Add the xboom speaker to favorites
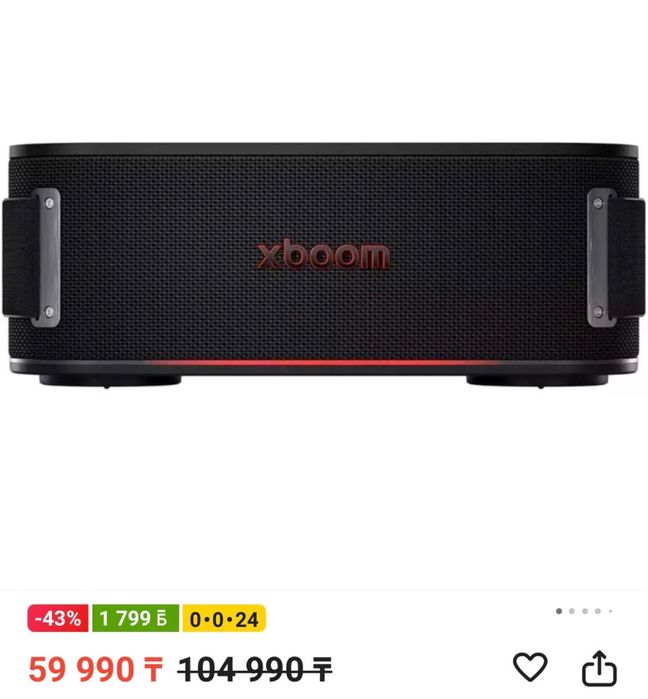 [530, 667]
